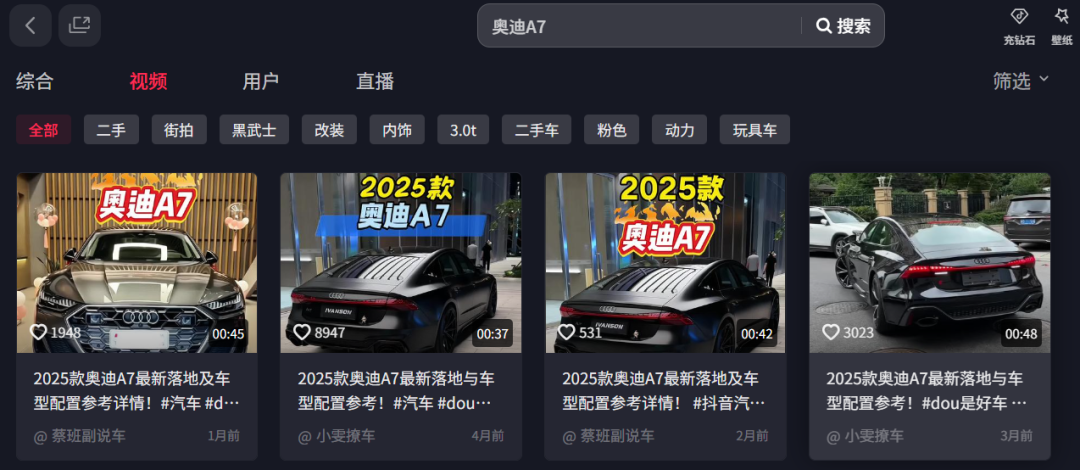Open the 壁纸 wallpaper option

pyautogui.click(x=1061, y=26)
